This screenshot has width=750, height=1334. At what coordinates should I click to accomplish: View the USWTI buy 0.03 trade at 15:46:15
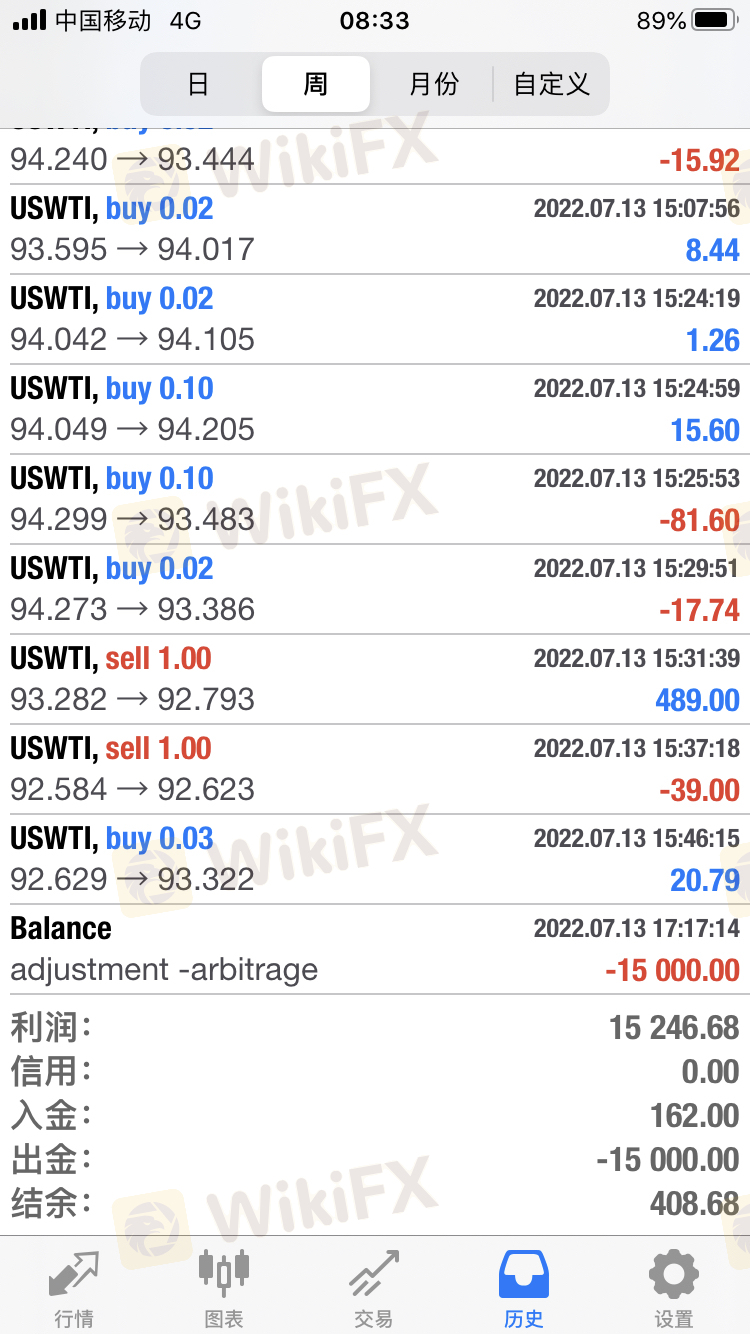(375, 859)
